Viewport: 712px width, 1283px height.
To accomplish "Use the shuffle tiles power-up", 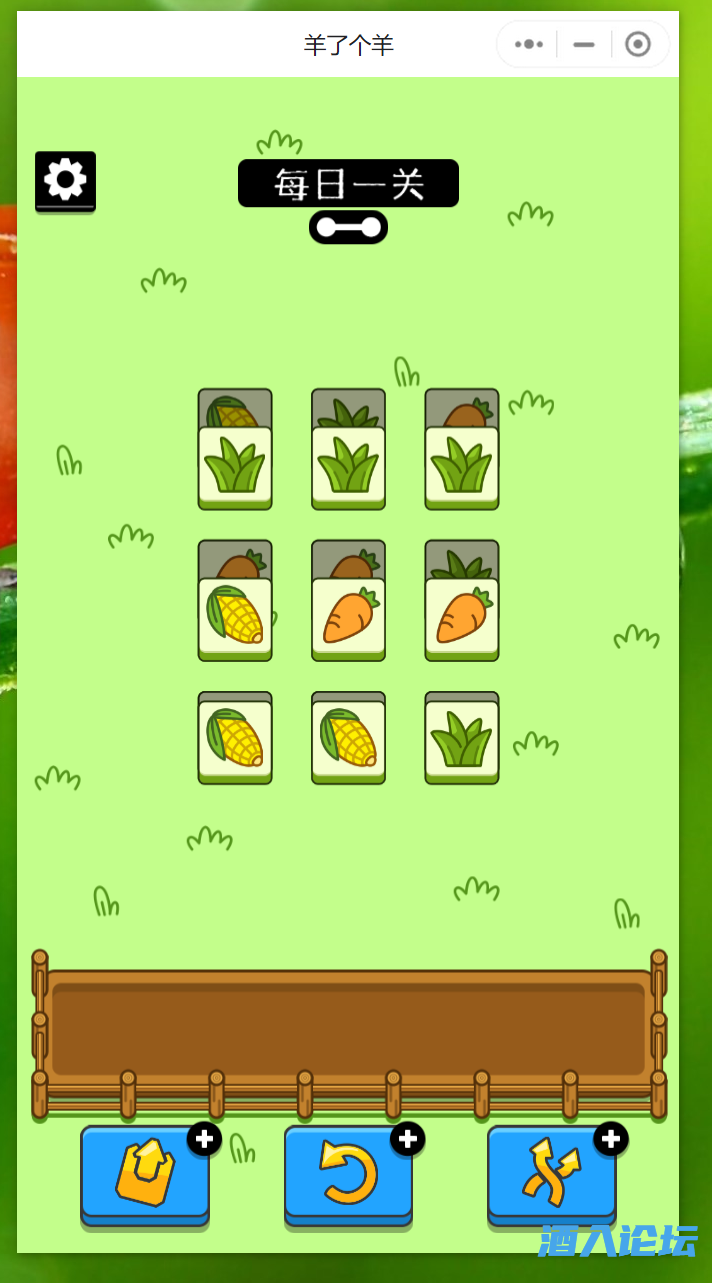I will pos(551,1172).
